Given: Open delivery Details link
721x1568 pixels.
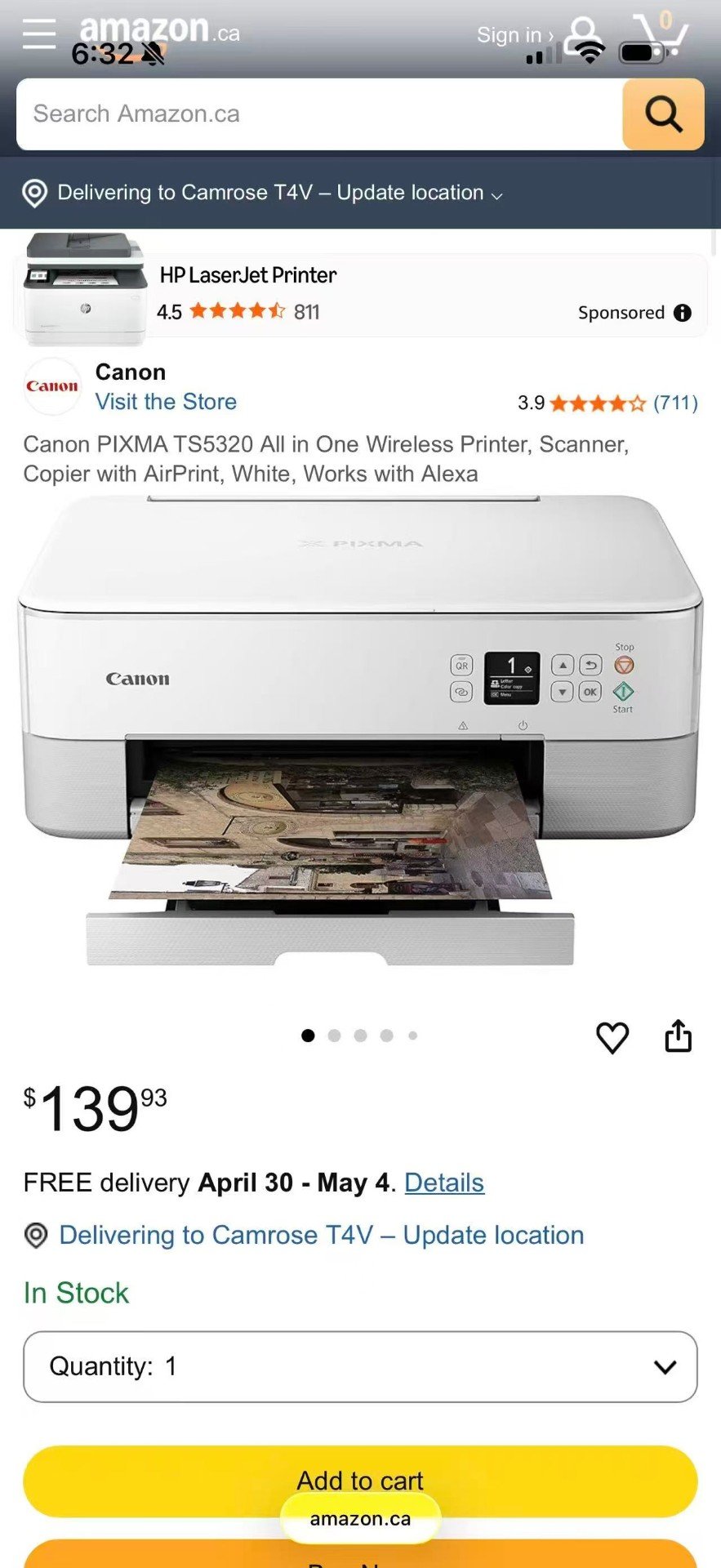Looking at the screenshot, I should pyautogui.click(x=444, y=1183).
